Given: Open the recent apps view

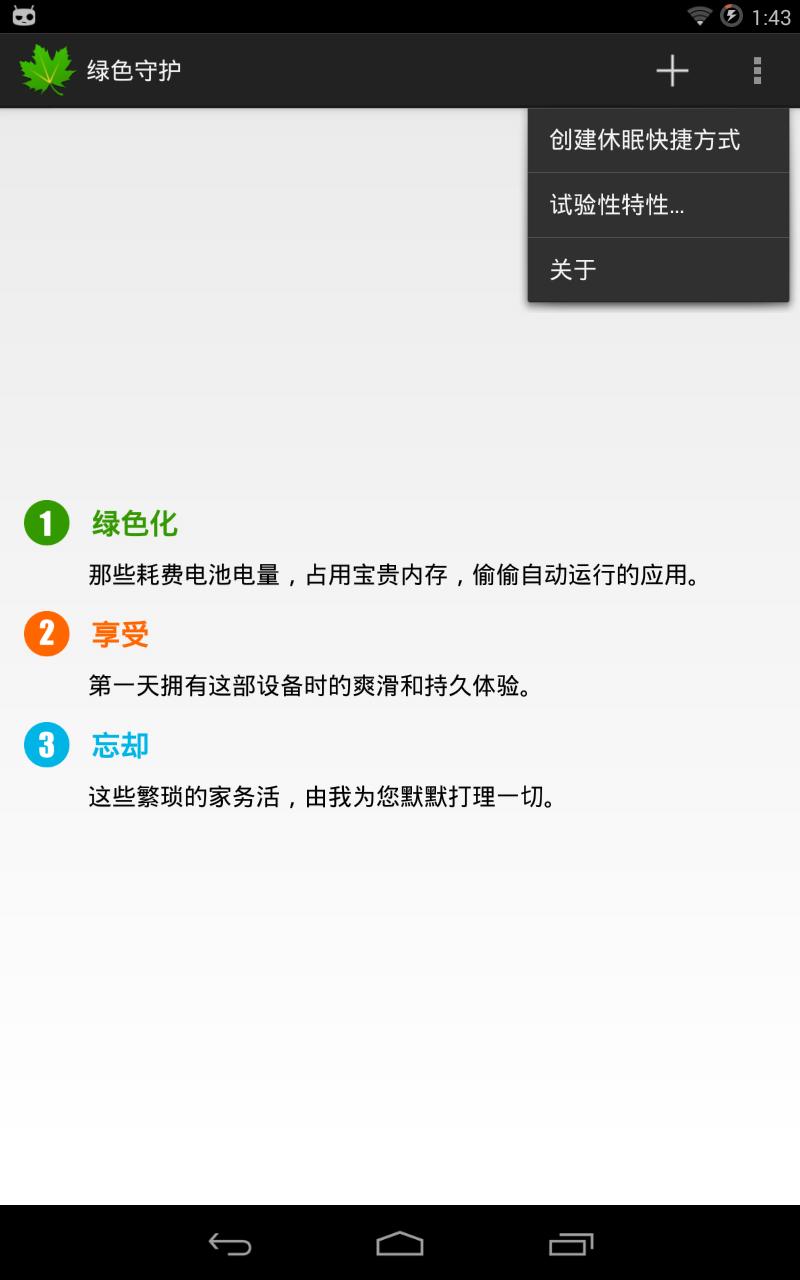Looking at the screenshot, I should tap(571, 1243).
